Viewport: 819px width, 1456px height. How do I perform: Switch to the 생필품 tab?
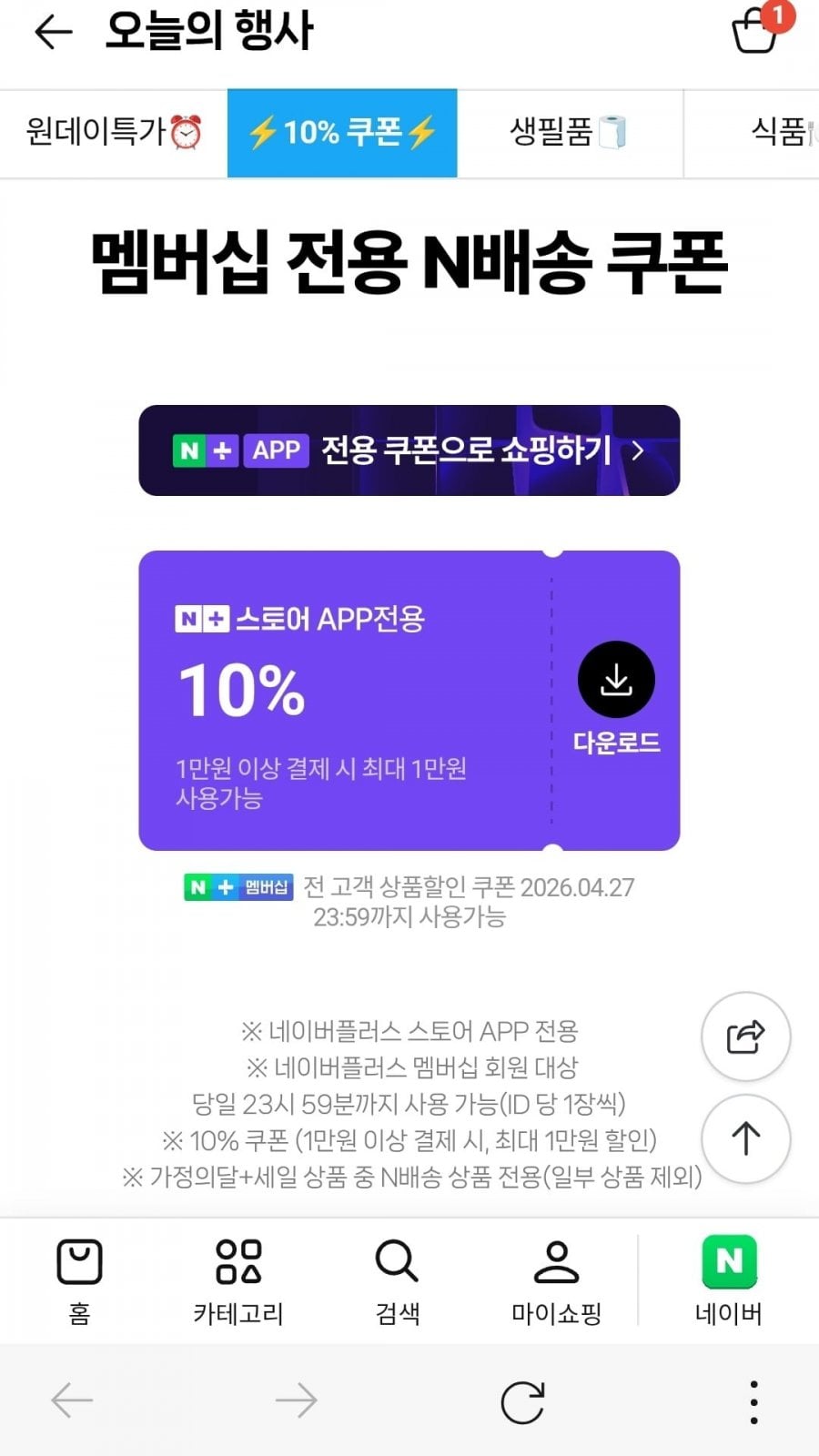569,133
